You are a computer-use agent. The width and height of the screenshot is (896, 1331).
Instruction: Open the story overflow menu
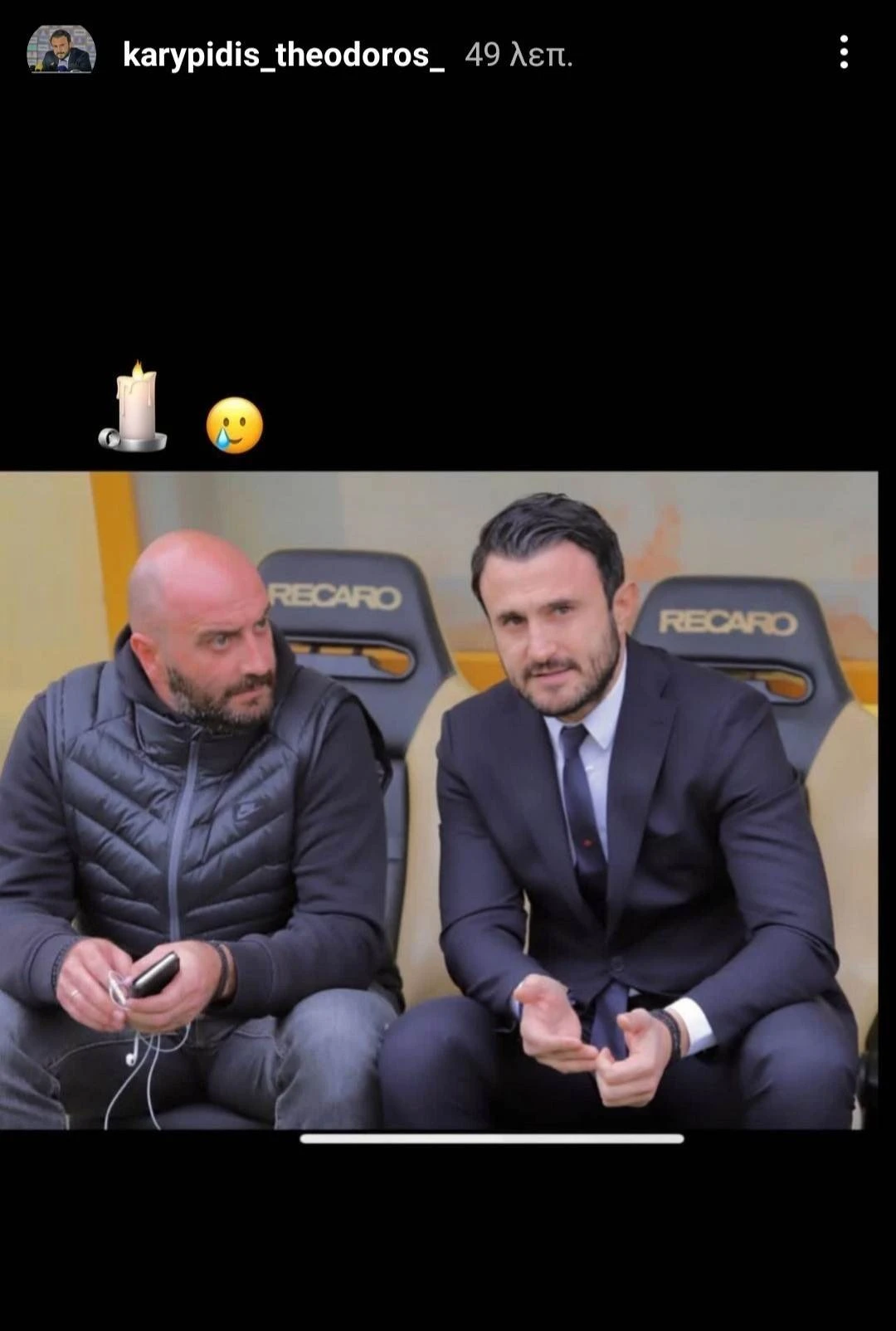(844, 52)
